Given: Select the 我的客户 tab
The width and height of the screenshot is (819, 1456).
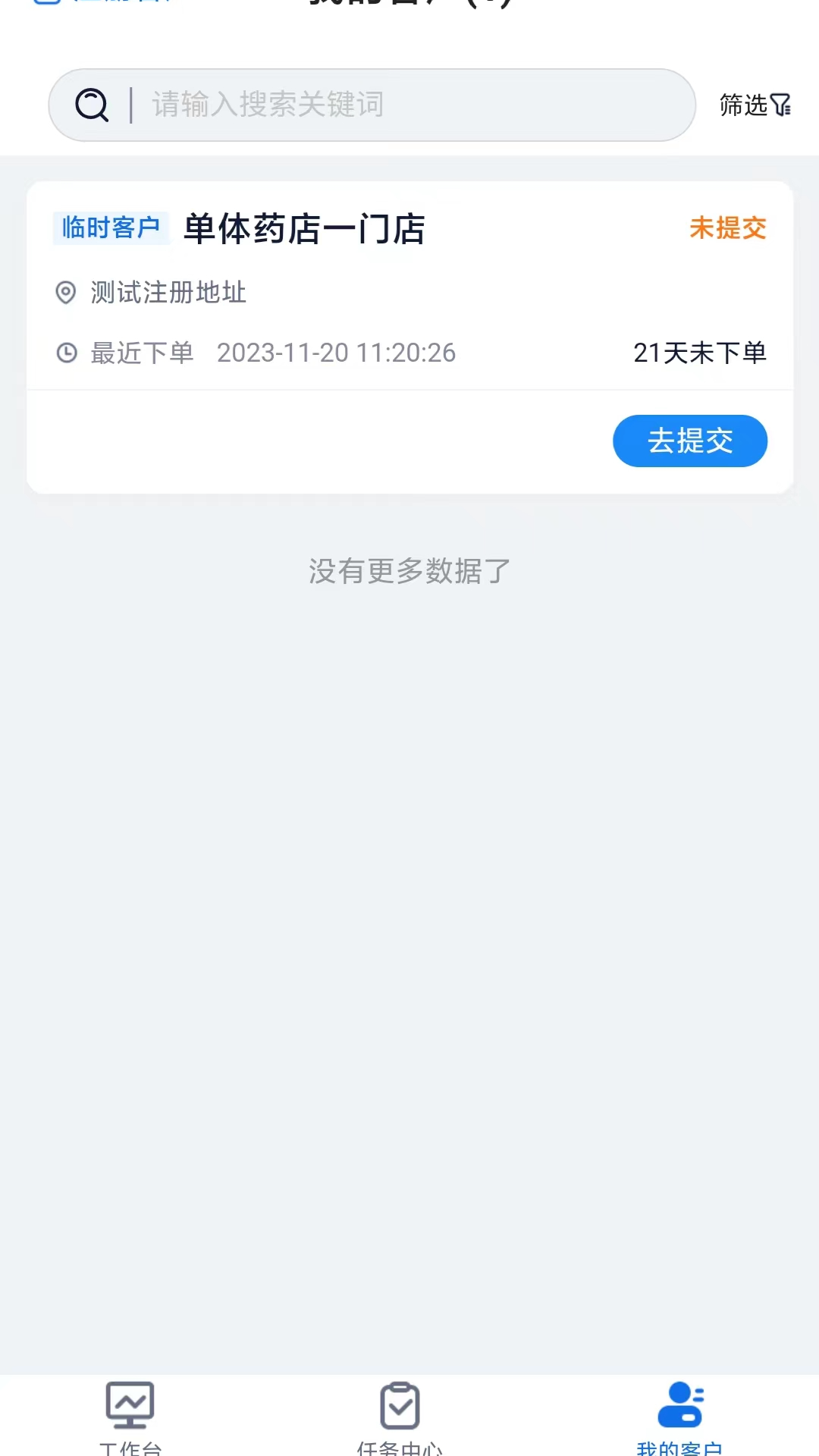Looking at the screenshot, I should (x=679, y=1422).
